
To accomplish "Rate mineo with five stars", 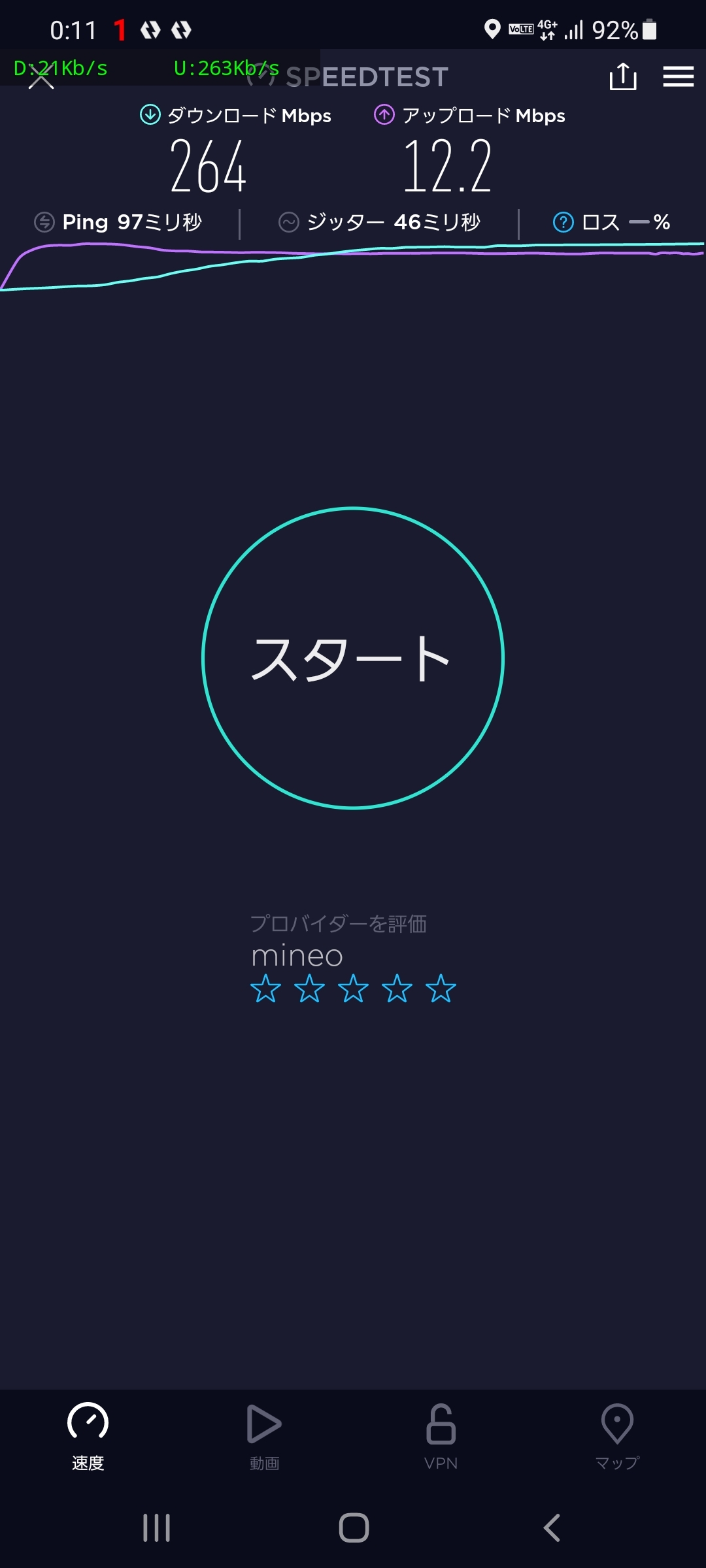I will click(441, 988).
